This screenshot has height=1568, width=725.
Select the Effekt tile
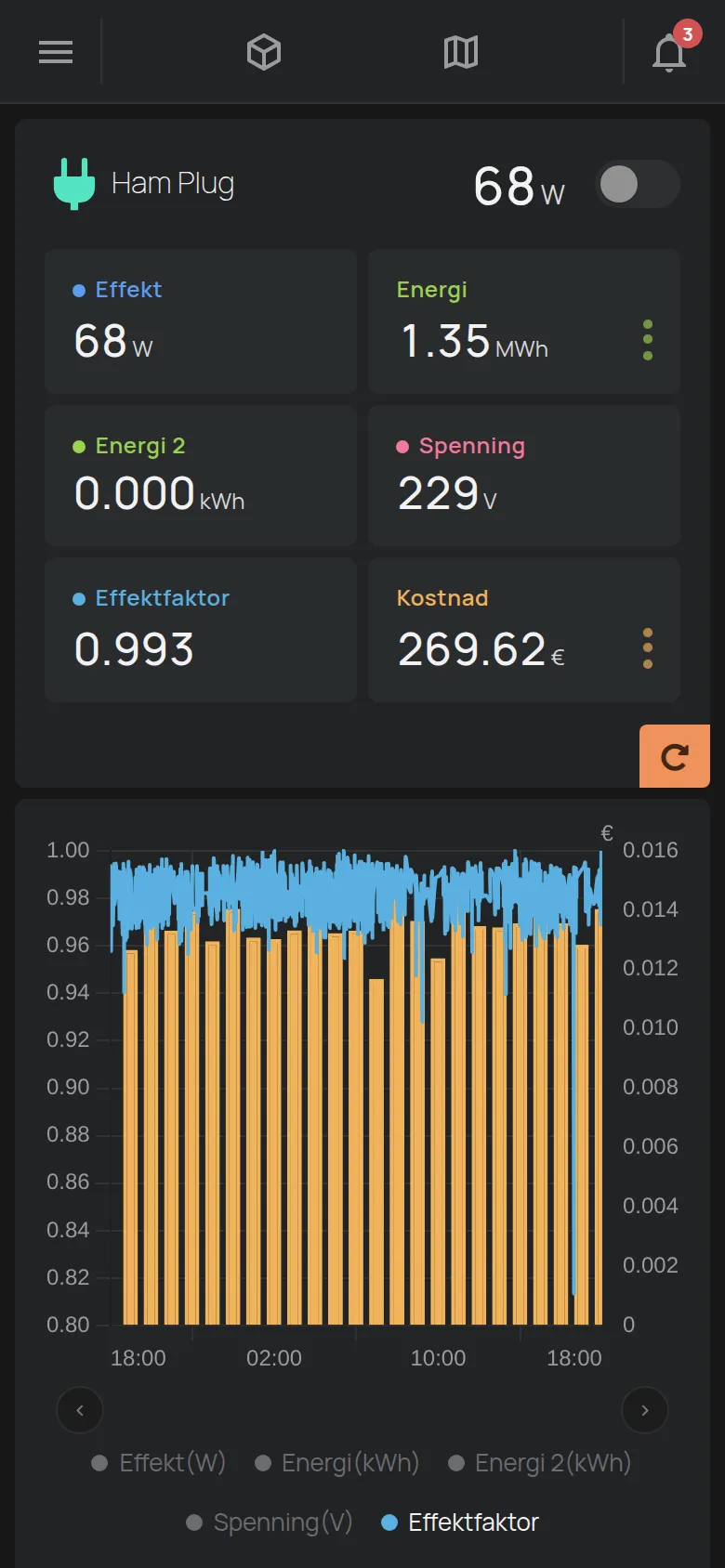click(201, 321)
